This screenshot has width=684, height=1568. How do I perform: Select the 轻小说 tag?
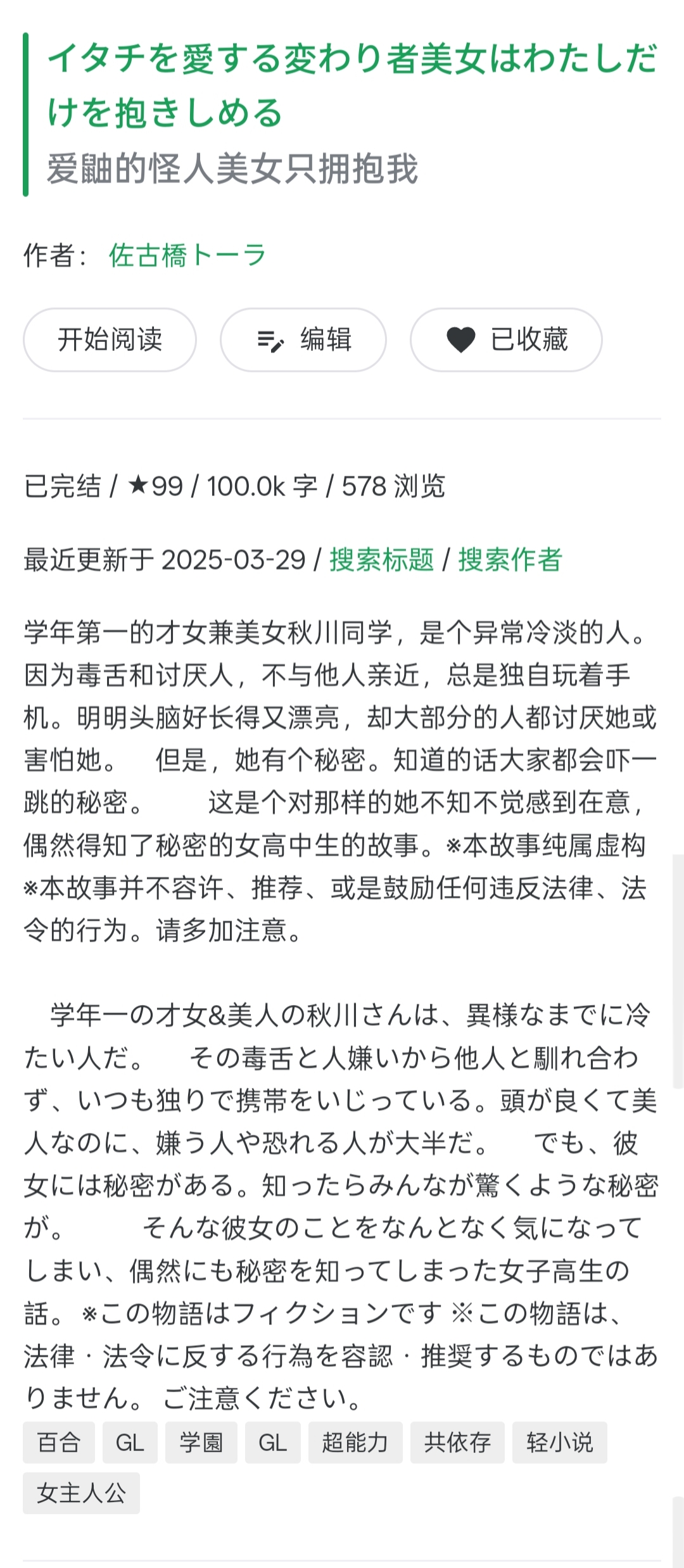pyautogui.click(x=559, y=1442)
